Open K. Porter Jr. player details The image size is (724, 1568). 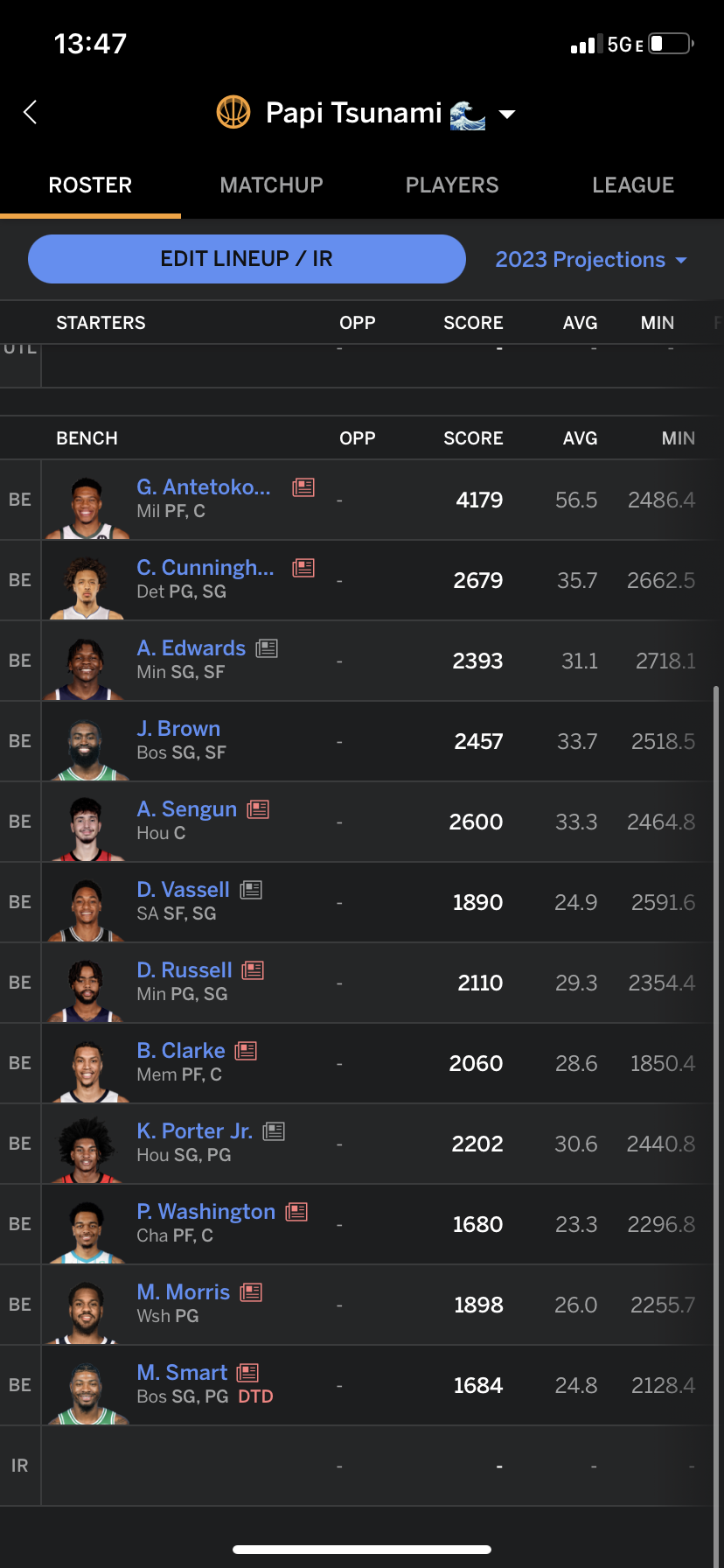[195, 1131]
